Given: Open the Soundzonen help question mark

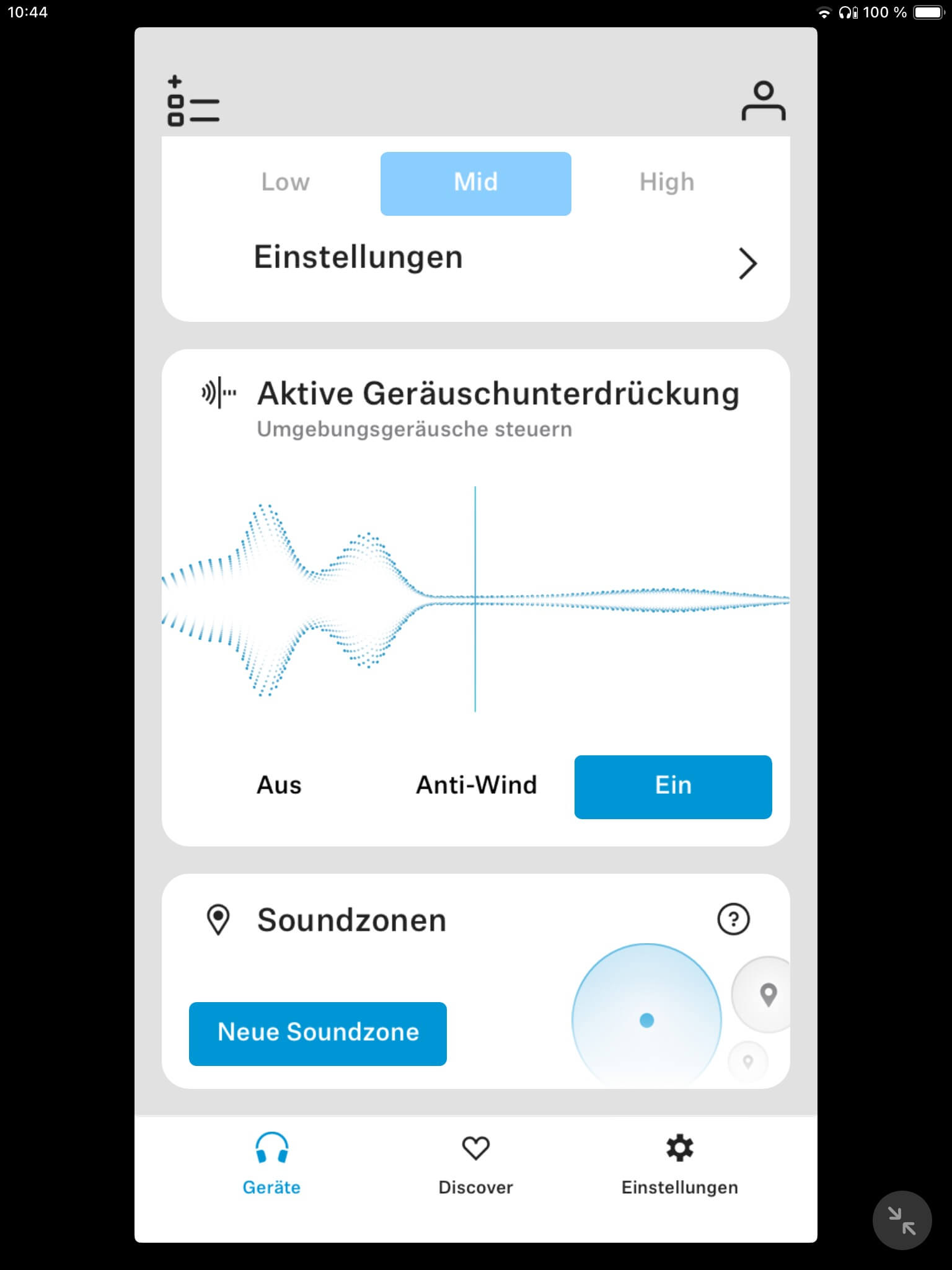Looking at the screenshot, I should coord(733,919).
